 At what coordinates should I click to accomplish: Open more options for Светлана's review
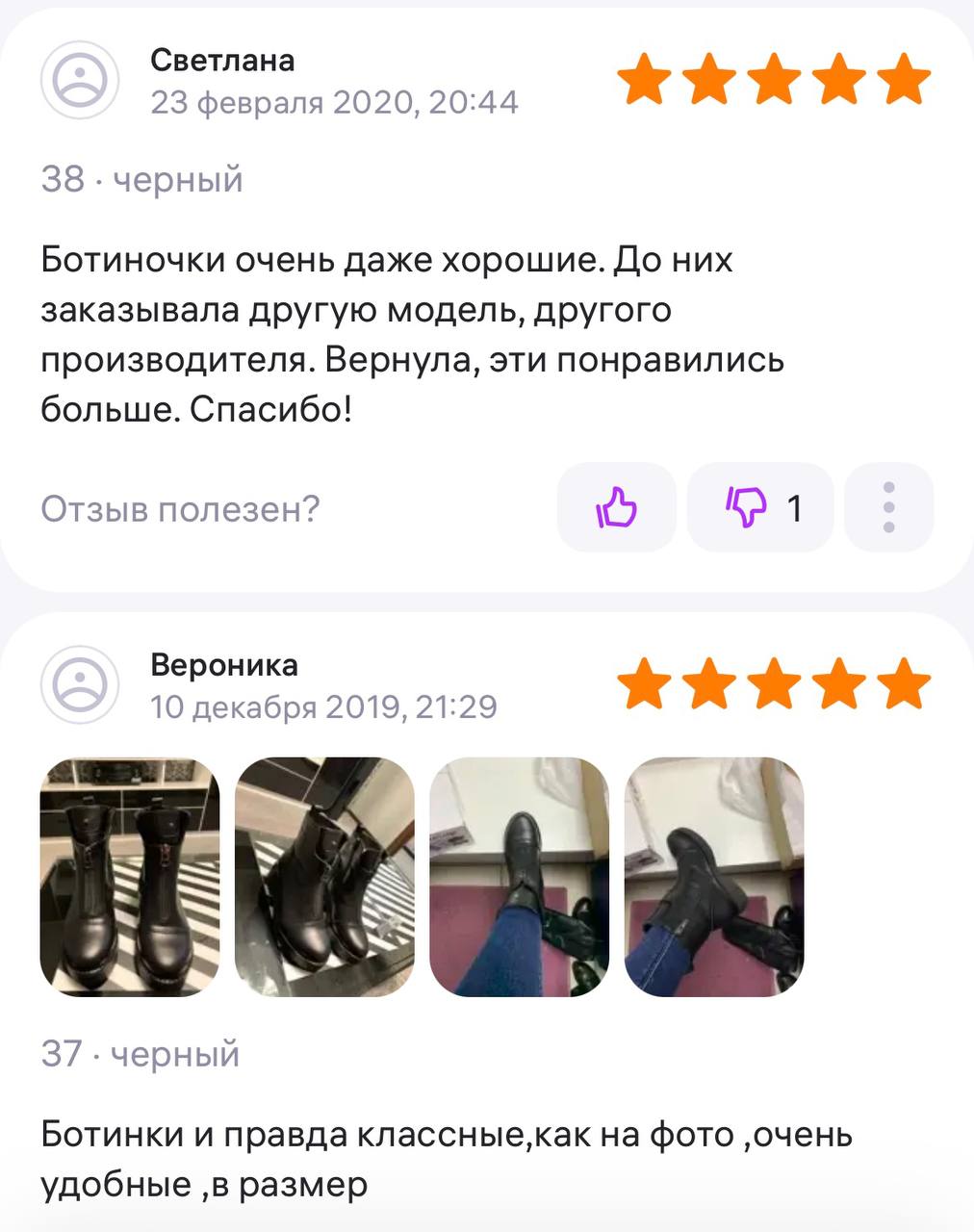click(888, 507)
